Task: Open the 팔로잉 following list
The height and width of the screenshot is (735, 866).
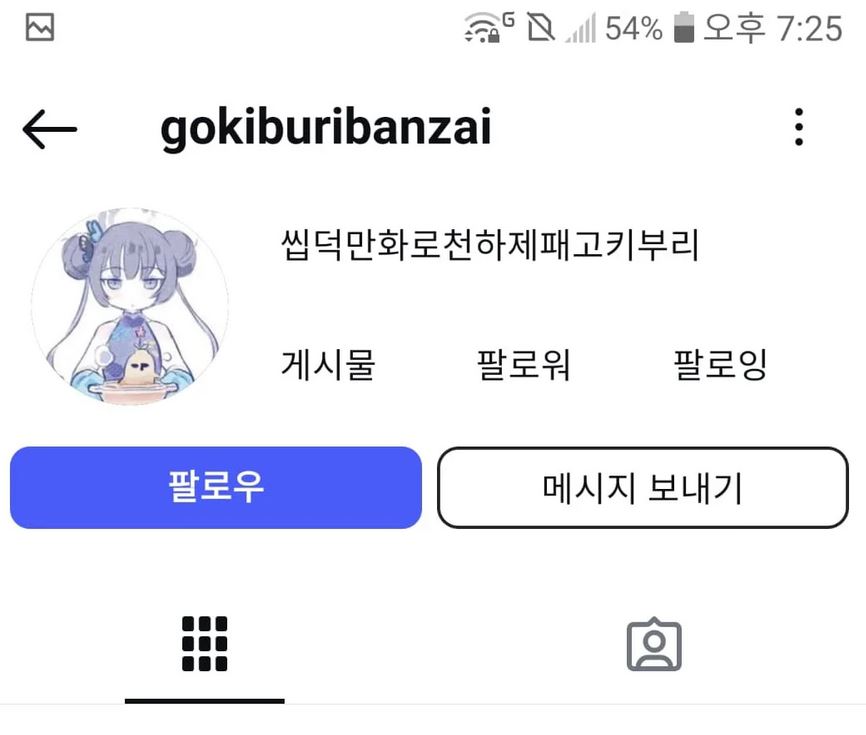Action: (x=720, y=365)
